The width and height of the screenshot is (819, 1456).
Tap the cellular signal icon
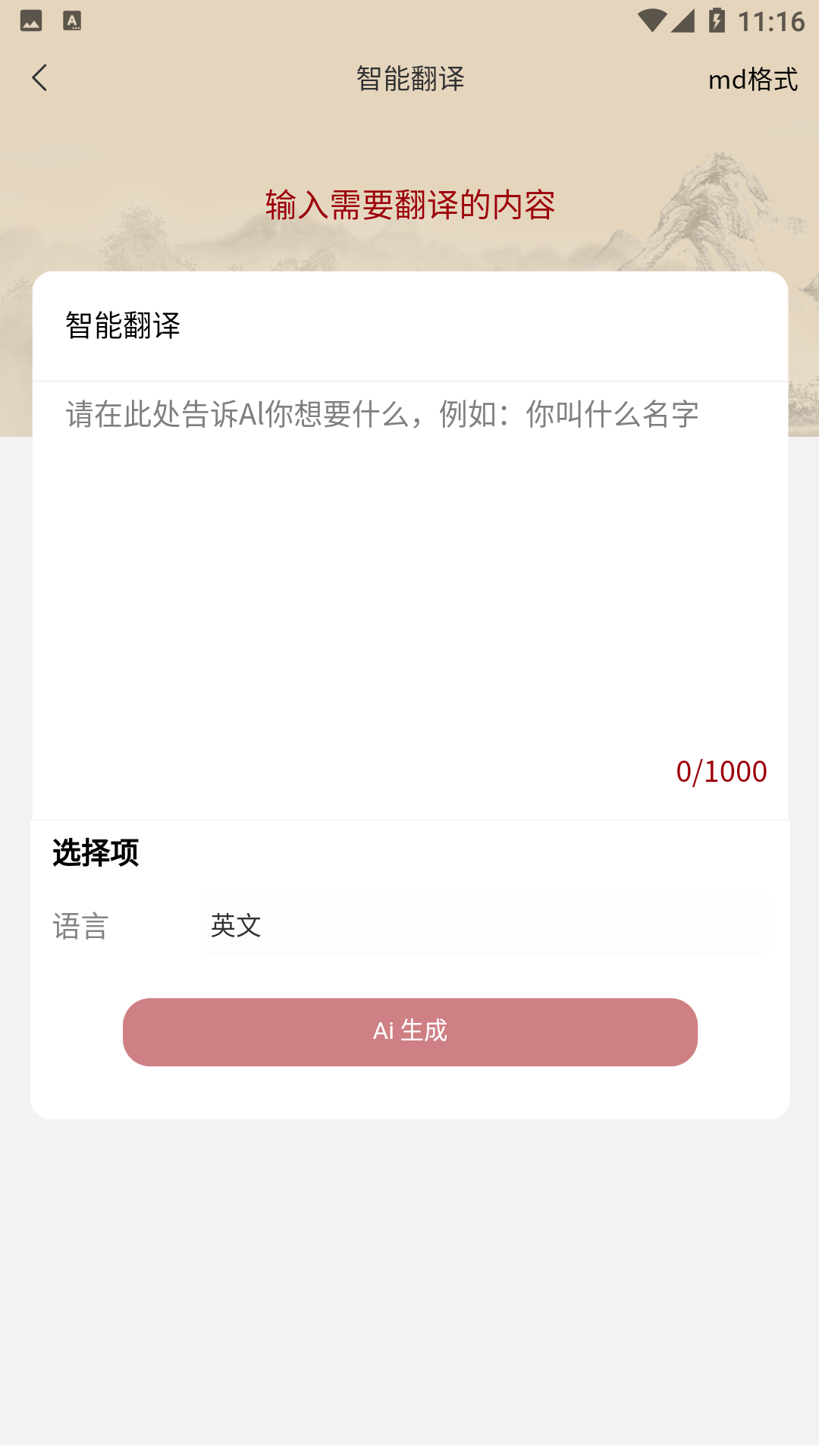click(685, 20)
